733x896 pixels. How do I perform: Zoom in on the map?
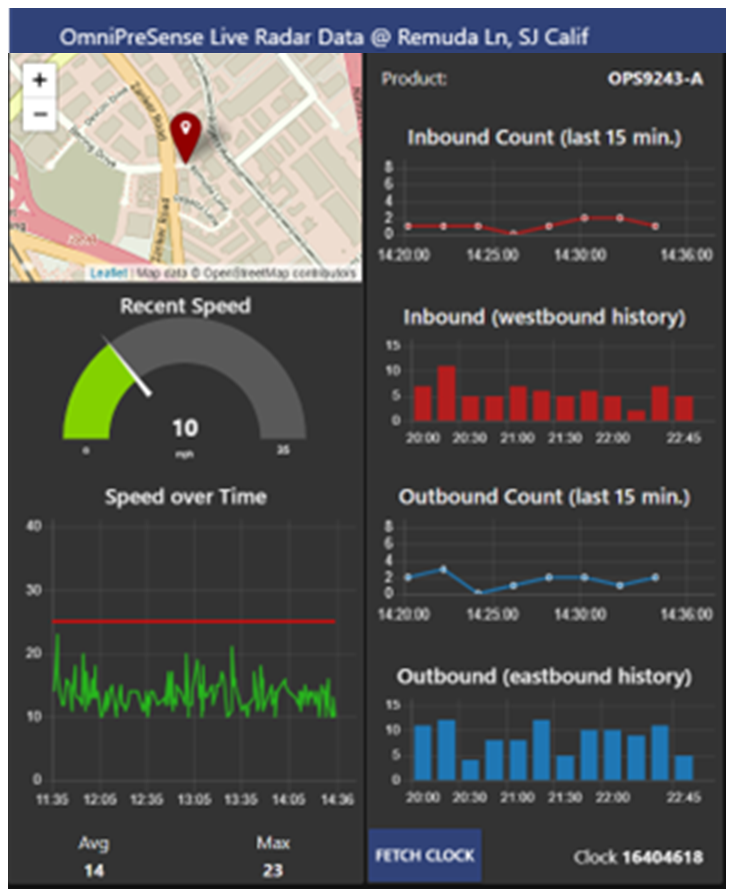tap(39, 81)
